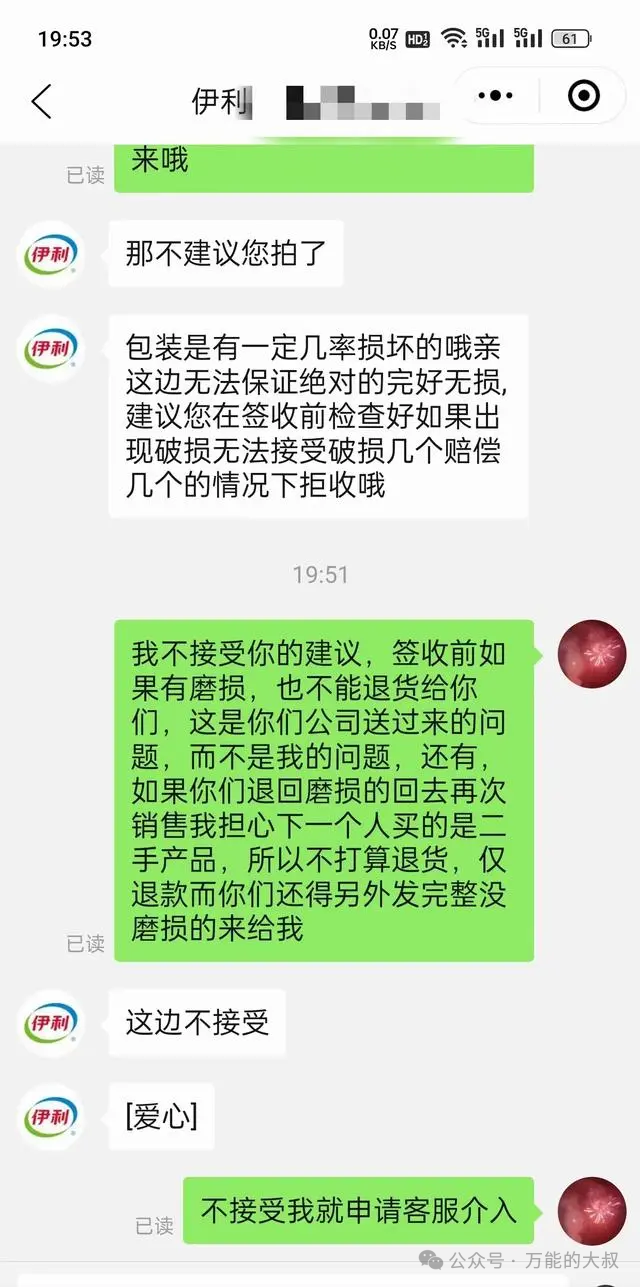Tap your own avatar beside 不接受我就申请客服介入
Screen dimensions: 640x1287
coord(592,1211)
